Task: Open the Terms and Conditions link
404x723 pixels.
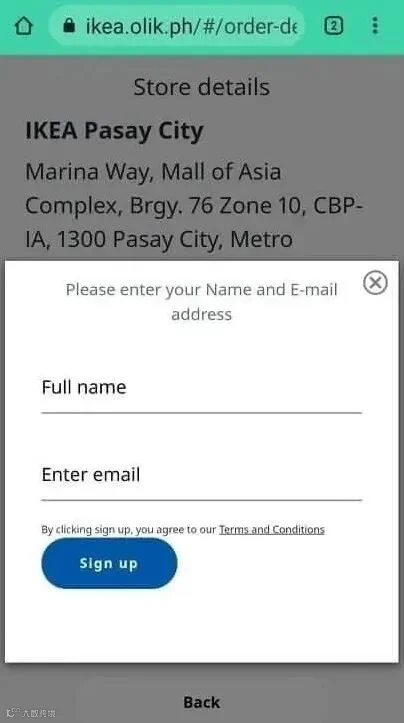Action: click(272, 529)
